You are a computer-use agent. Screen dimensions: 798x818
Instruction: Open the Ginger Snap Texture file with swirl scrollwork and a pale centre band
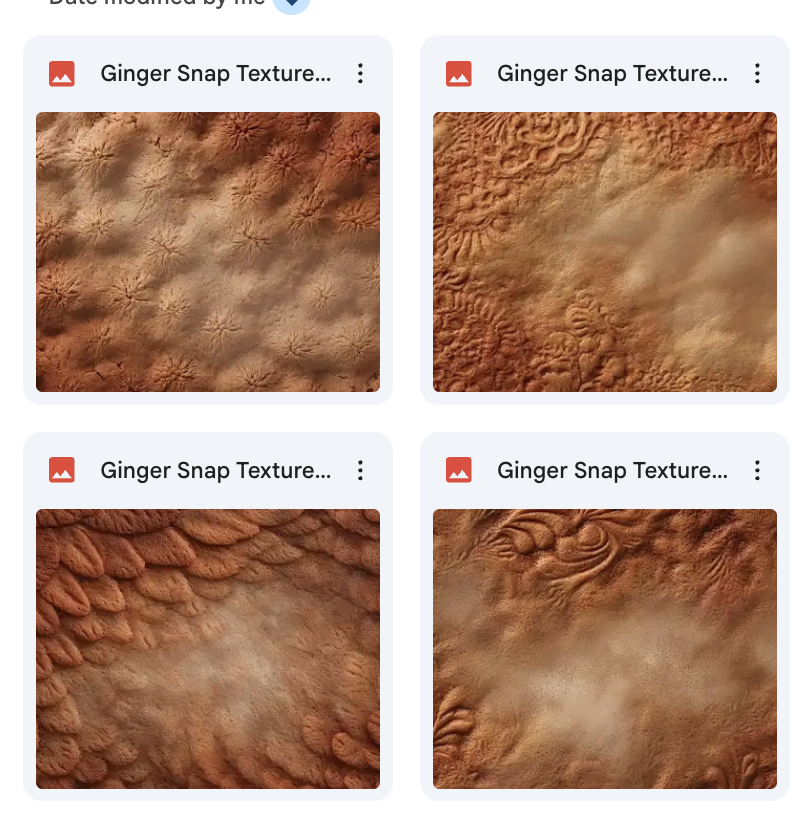(604, 648)
